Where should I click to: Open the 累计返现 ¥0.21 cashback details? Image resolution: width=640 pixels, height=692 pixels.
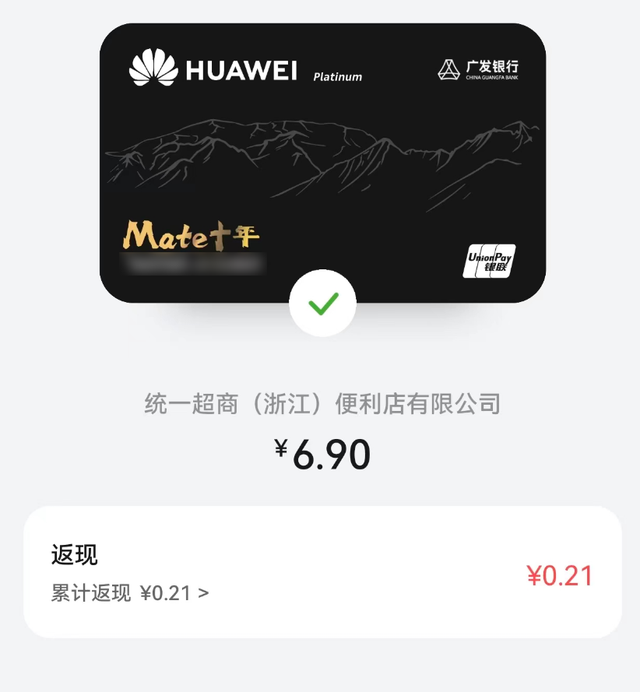(131, 593)
